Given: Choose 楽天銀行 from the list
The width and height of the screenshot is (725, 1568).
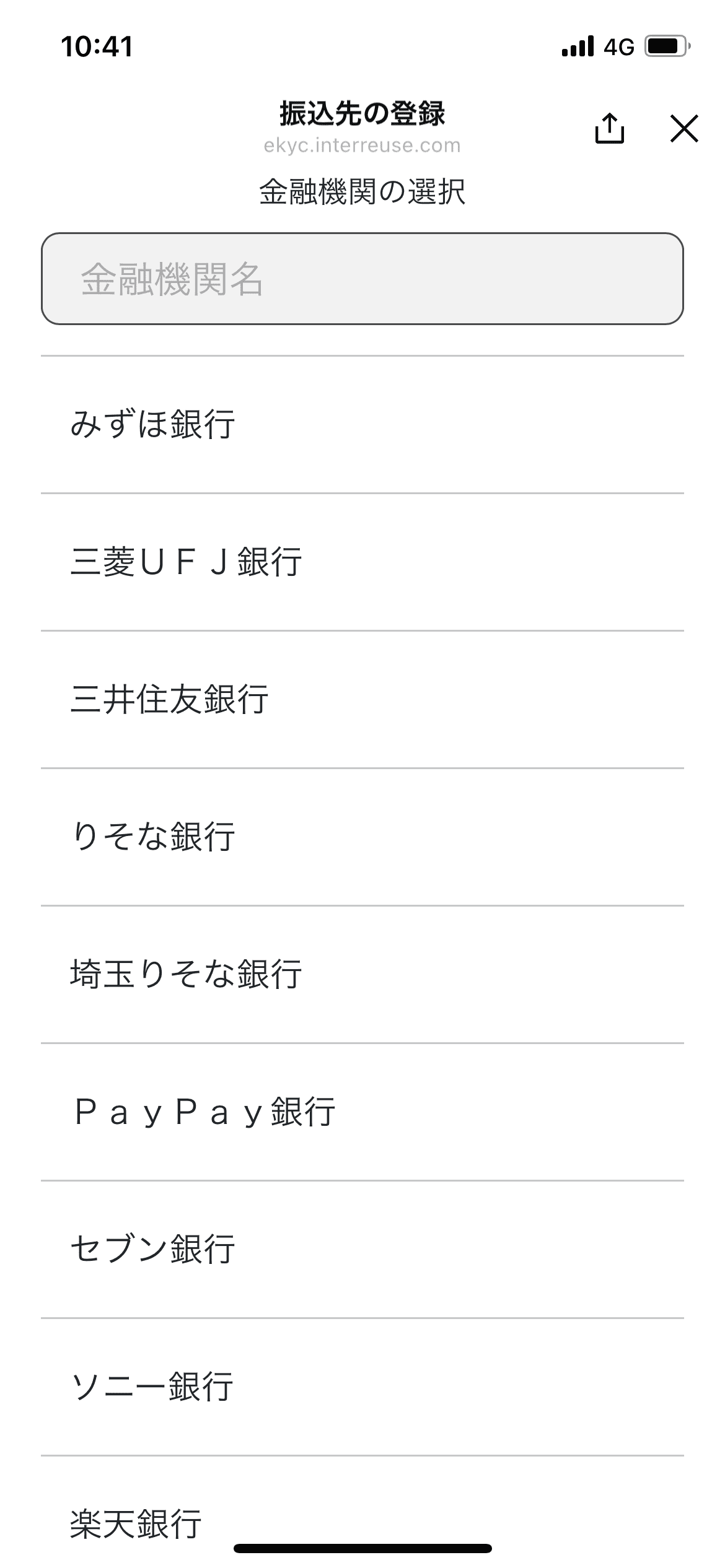Looking at the screenshot, I should (362, 1512).
